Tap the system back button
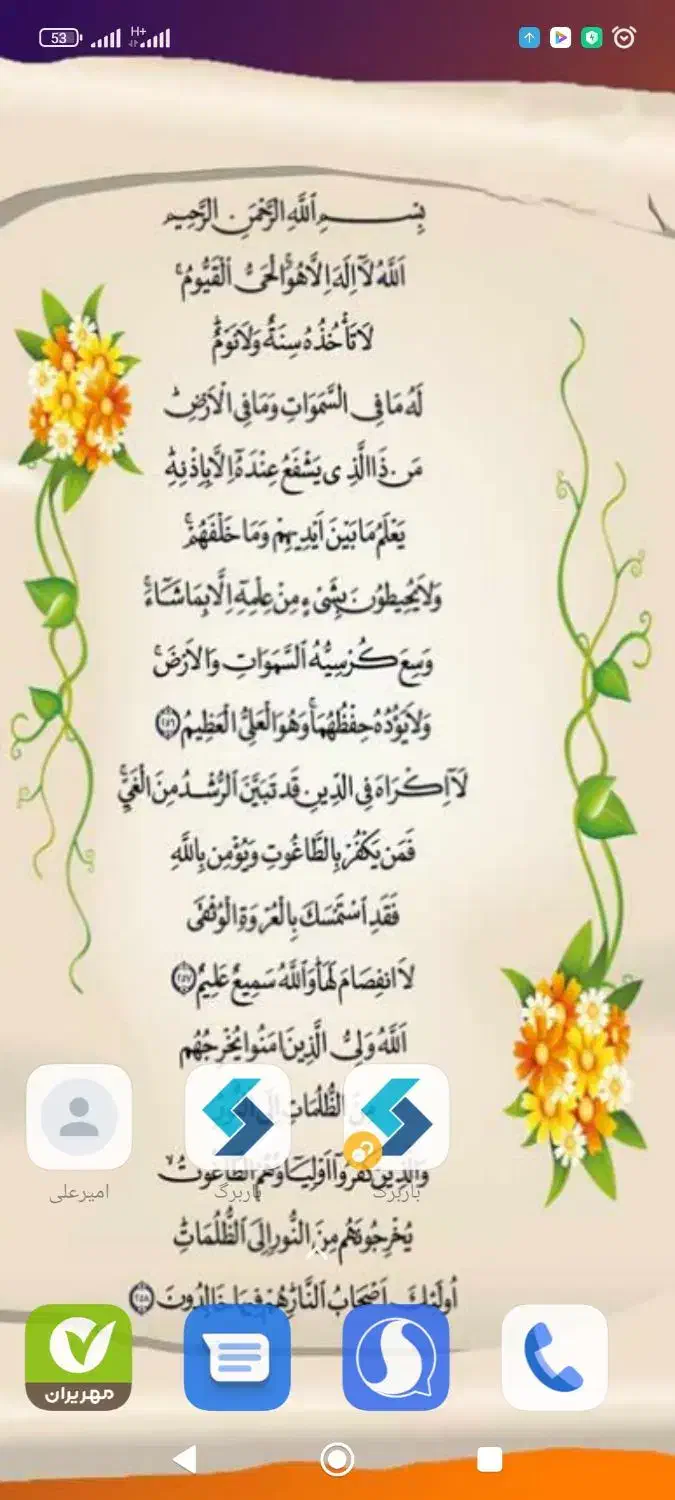Screen dimensions: 675x1500 tap(184, 1459)
